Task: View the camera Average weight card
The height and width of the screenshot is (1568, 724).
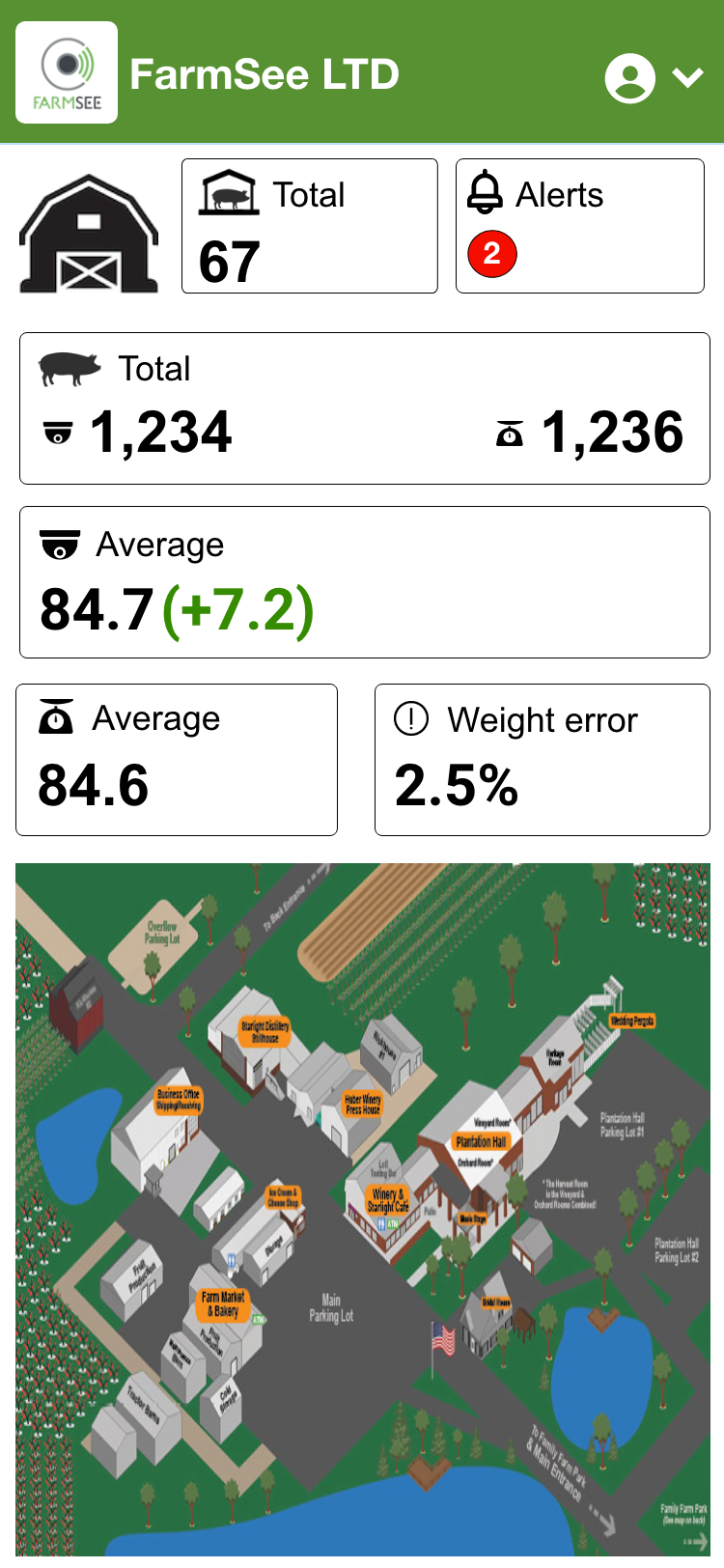Action: (364, 582)
